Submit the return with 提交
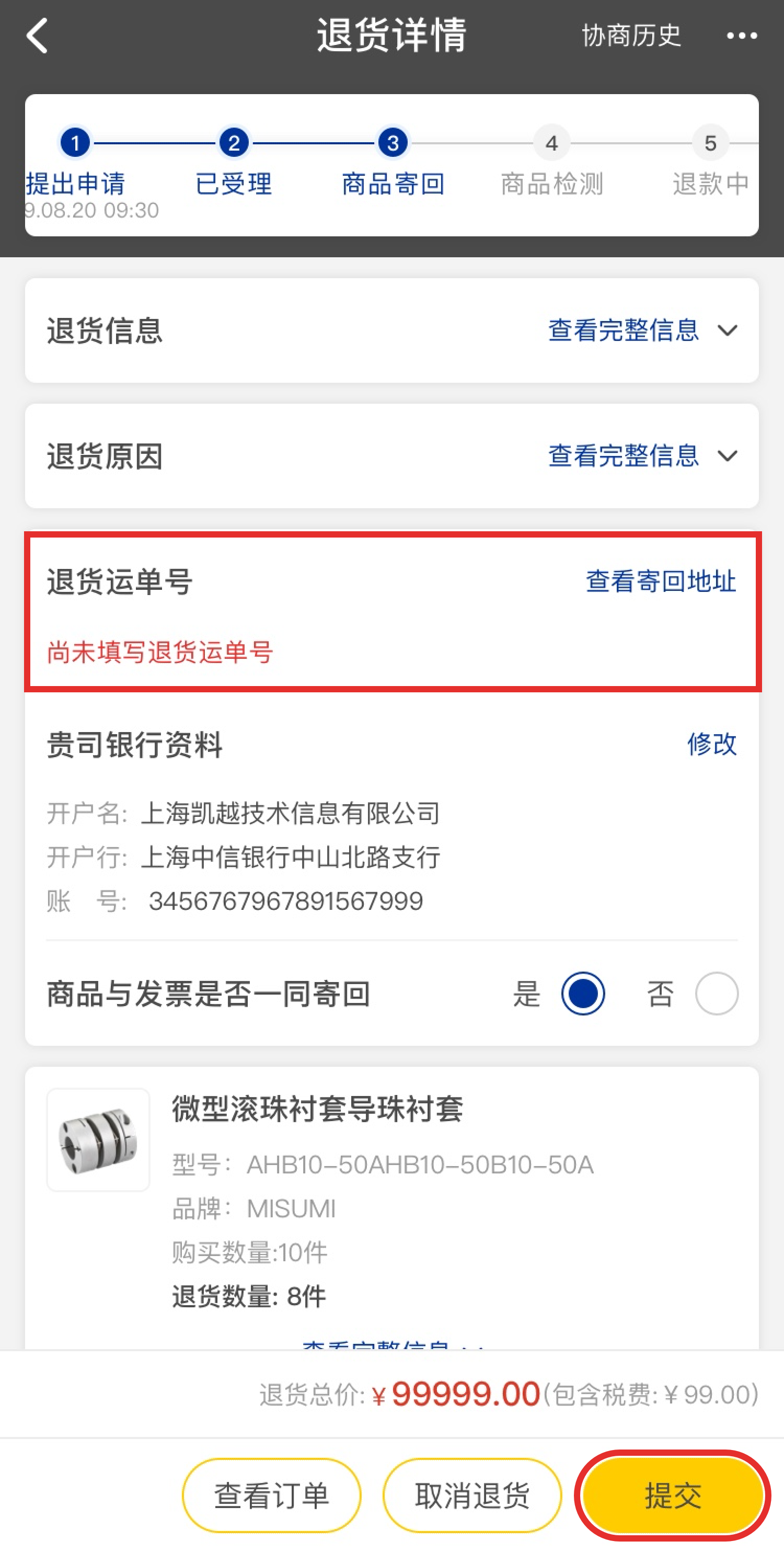This screenshot has height=1552, width=784. coord(673,1495)
